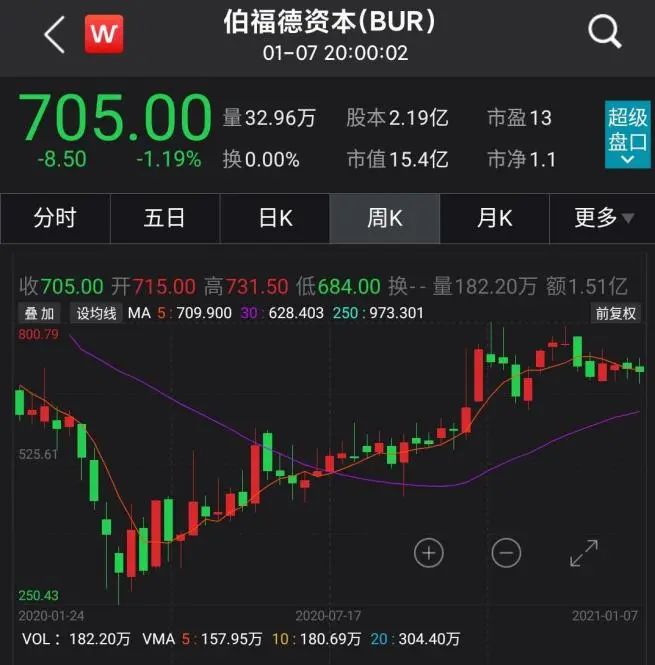This screenshot has width=655, height=665.
Task: Select the 周K chart tab
Action: pos(384,218)
